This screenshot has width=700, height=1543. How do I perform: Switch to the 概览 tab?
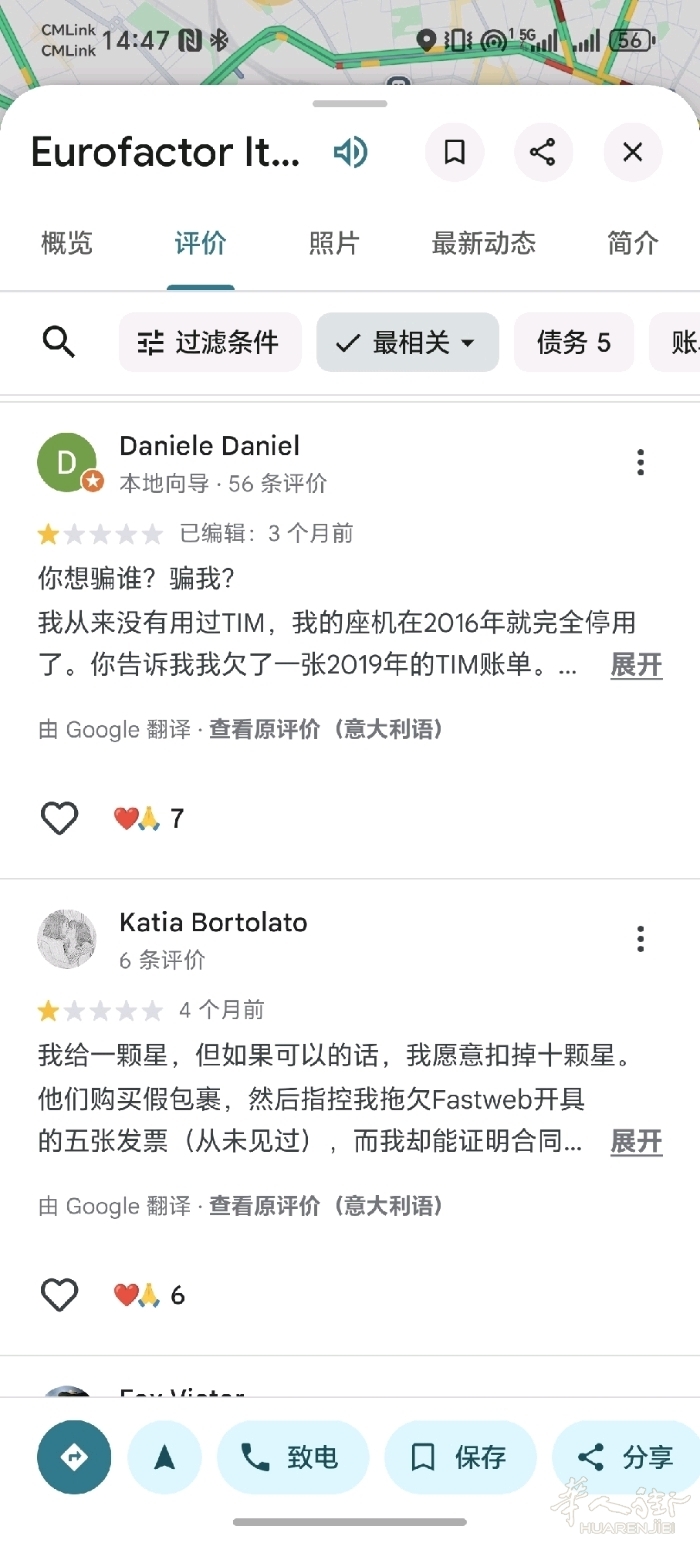[x=67, y=243]
